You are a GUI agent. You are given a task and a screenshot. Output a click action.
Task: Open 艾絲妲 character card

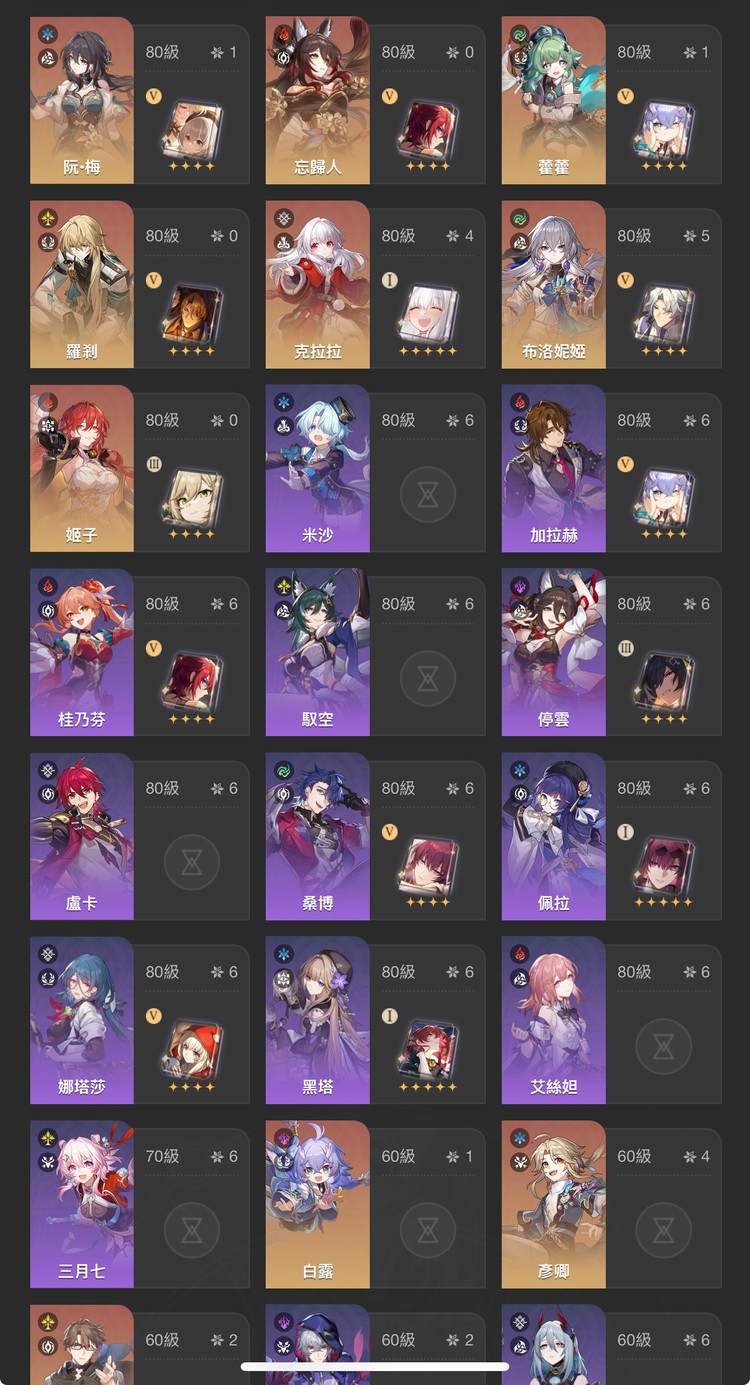554,1020
